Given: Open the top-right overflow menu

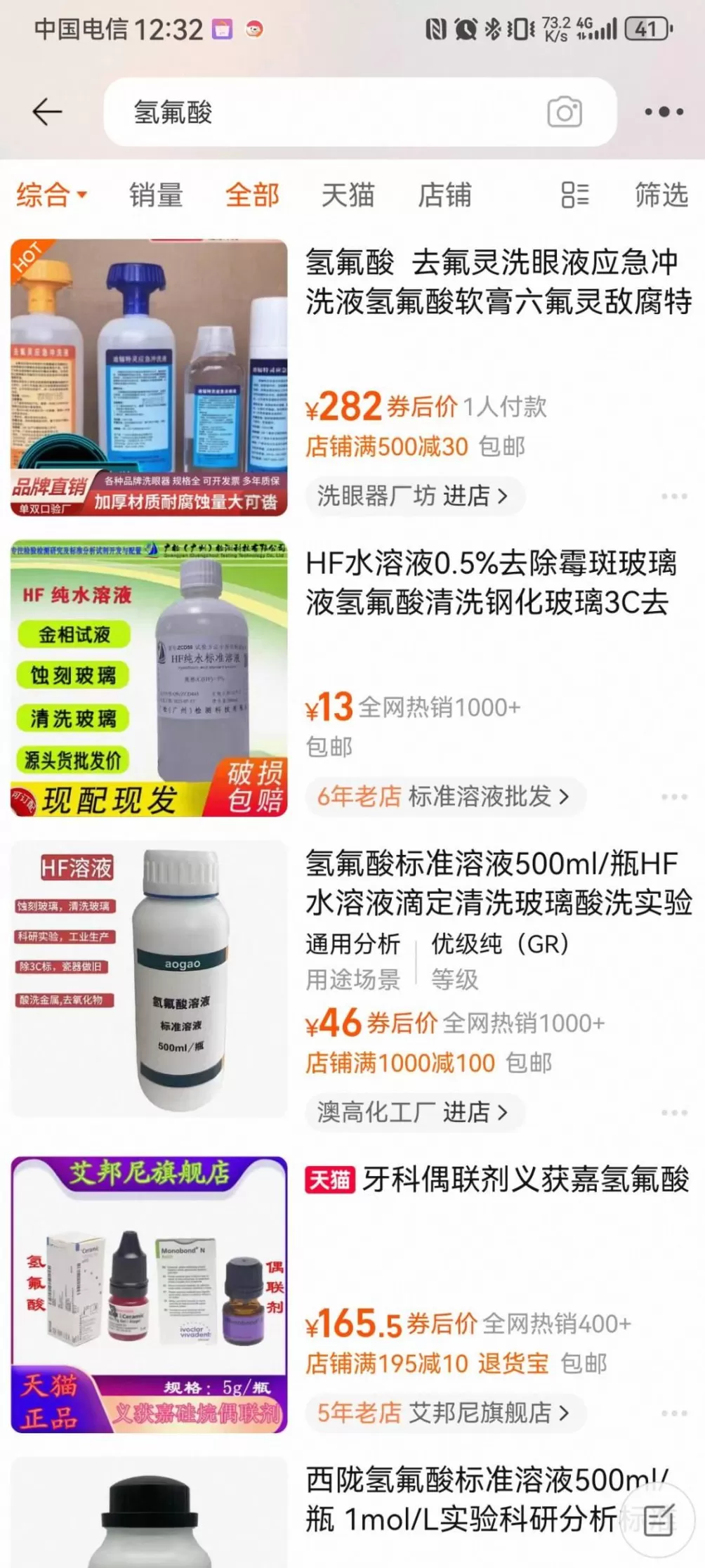Looking at the screenshot, I should click(663, 110).
